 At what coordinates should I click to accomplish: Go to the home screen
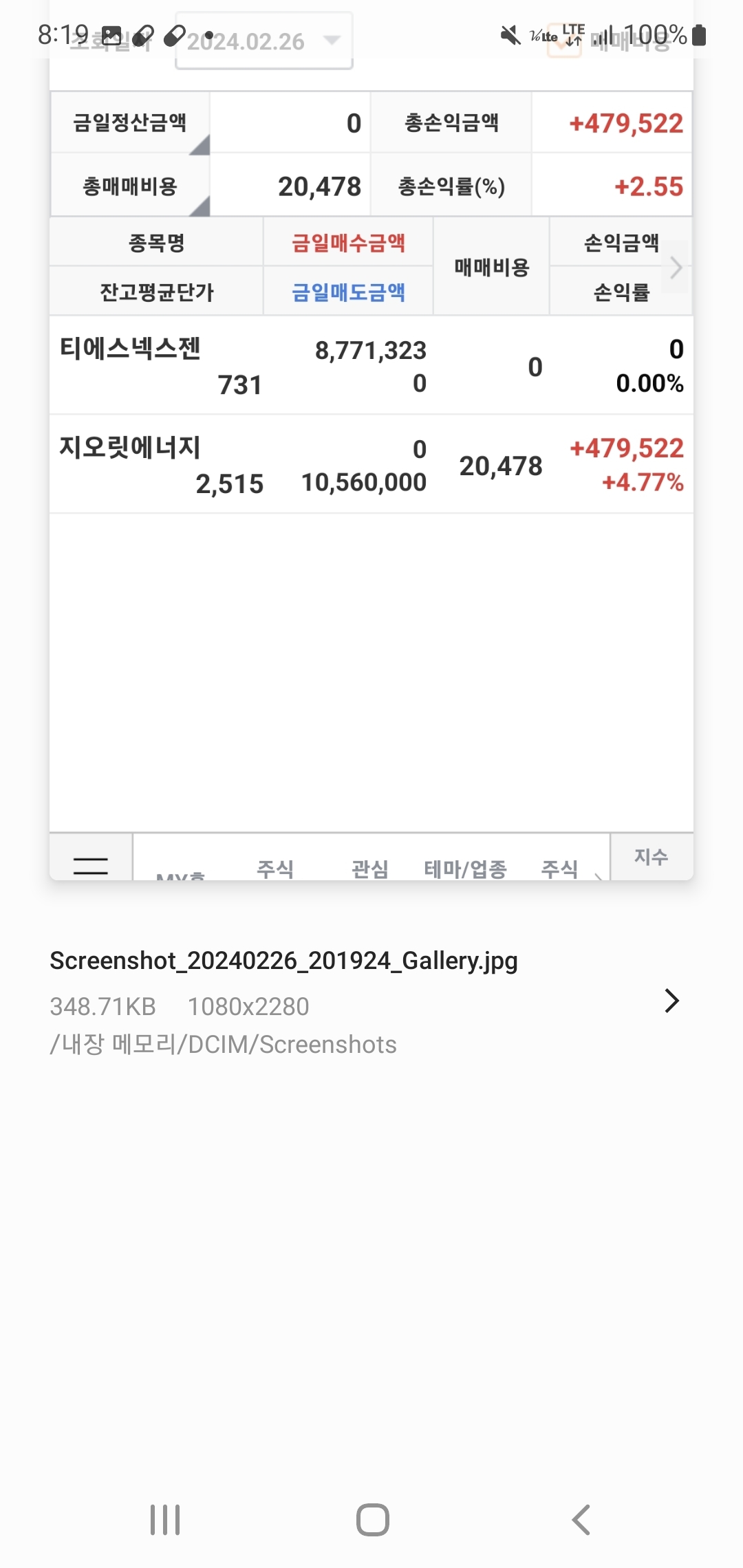click(x=372, y=1520)
